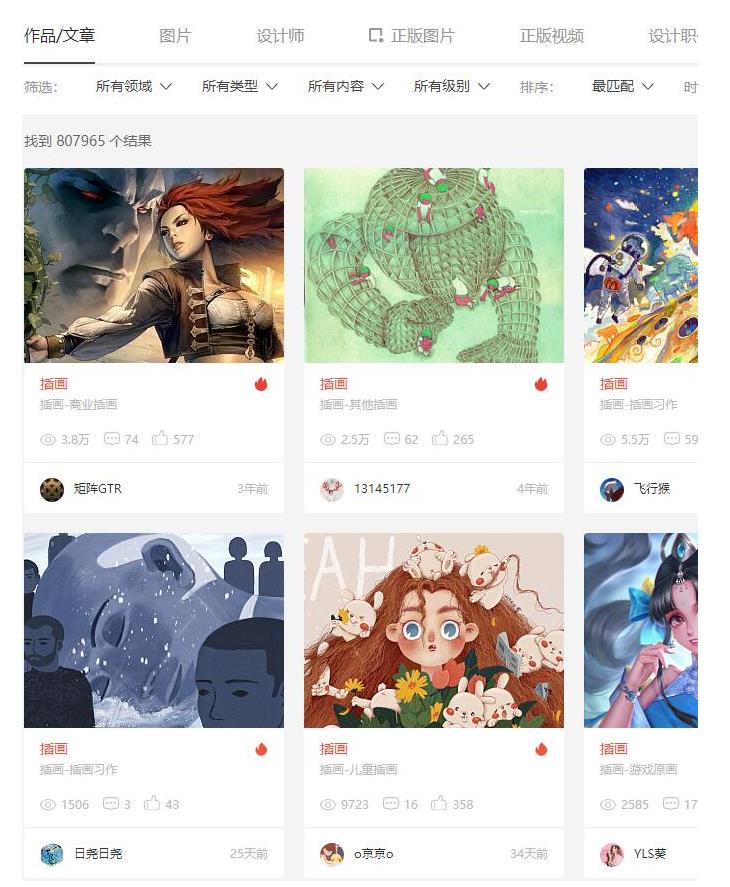The height and width of the screenshot is (887, 730).
Task: Open the 最匹配 sort dropdown
Action: point(622,87)
